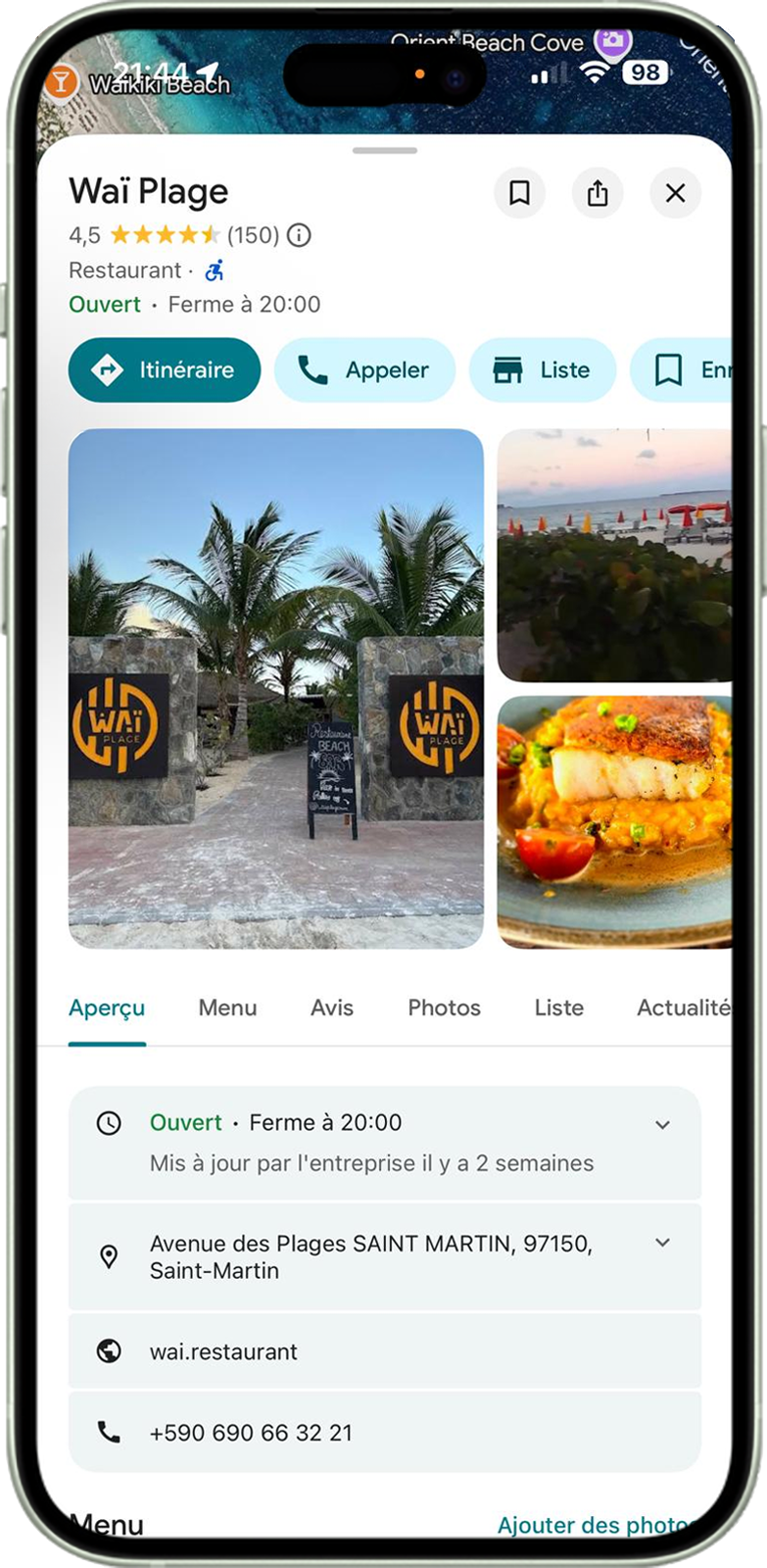This screenshot has height=1568, width=767.
Task: Switch to the Avis tab
Action: (x=332, y=1008)
